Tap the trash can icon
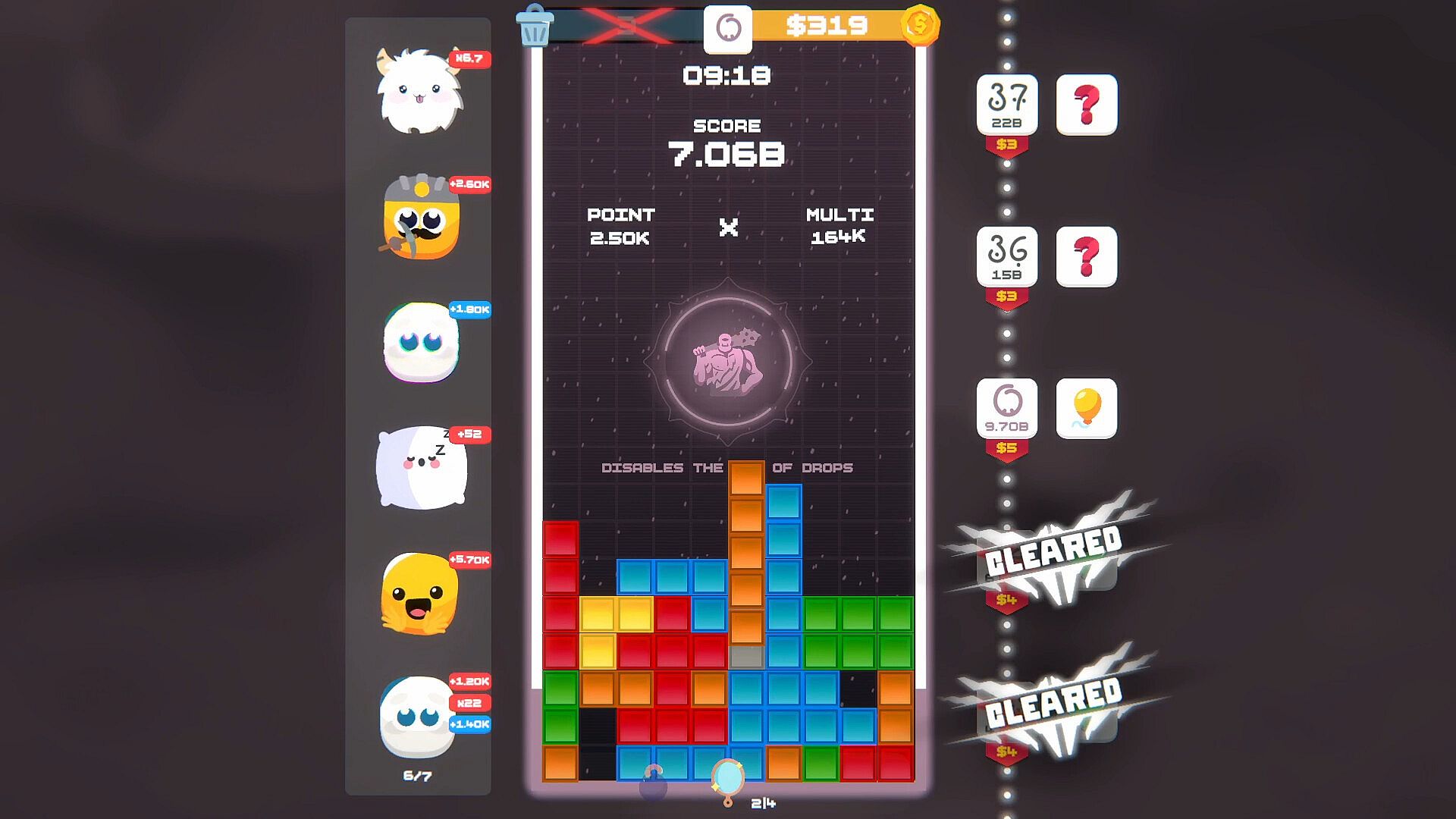The image size is (1456, 819). [x=534, y=26]
